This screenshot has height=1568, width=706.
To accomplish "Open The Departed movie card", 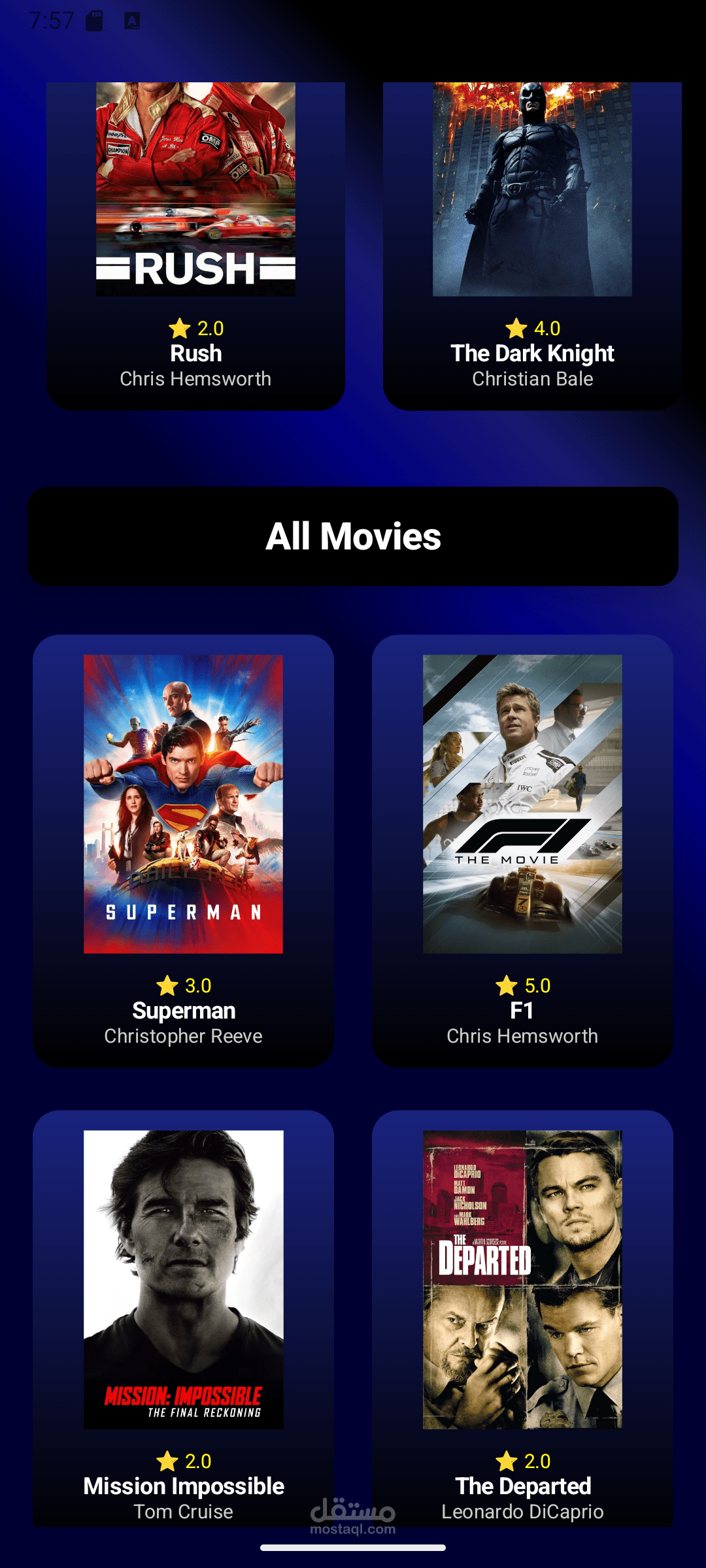I will pyautogui.click(x=522, y=1318).
